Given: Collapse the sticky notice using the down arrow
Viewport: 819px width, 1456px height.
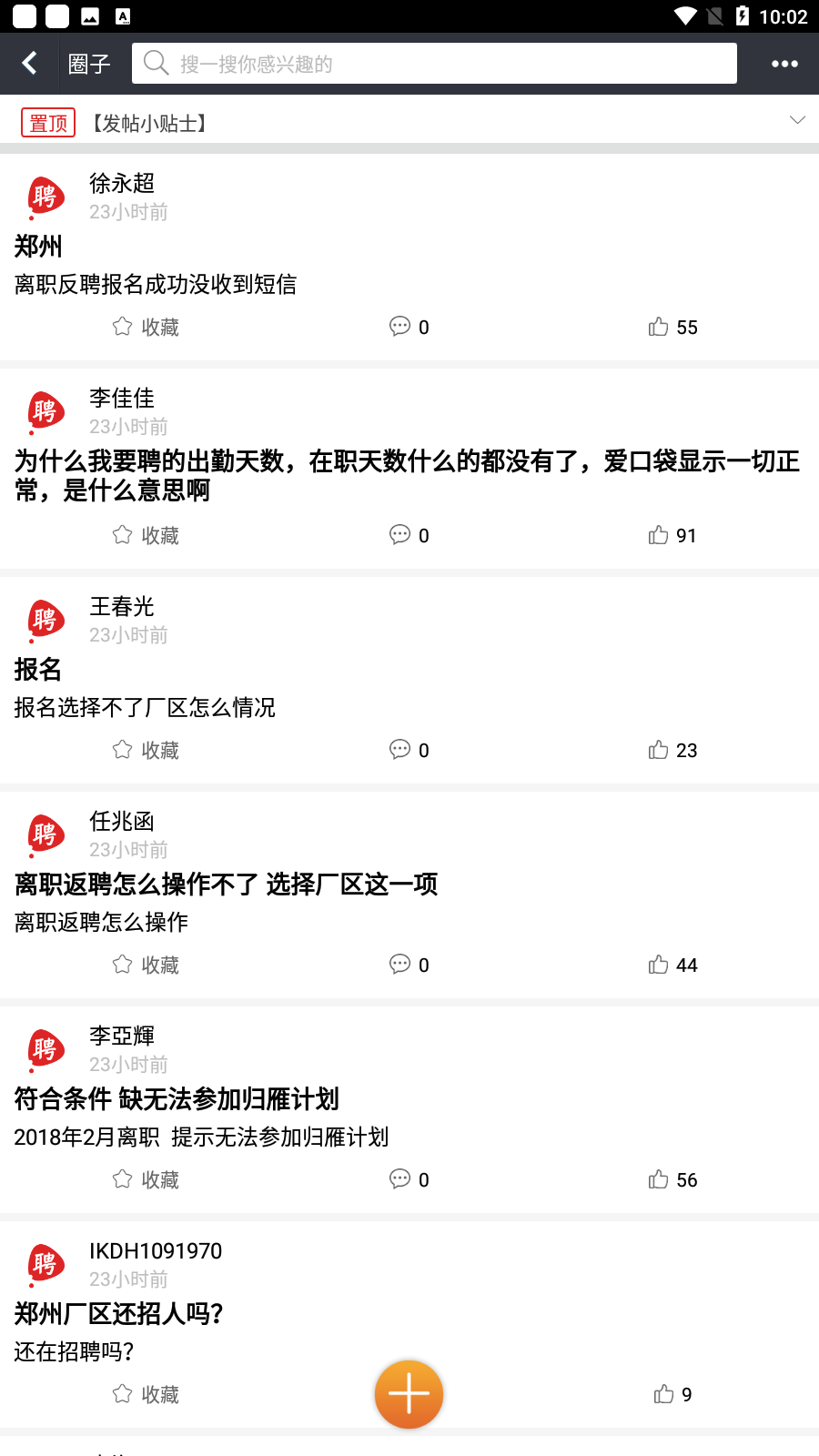Looking at the screenshot, I should (x=799, y=119).
